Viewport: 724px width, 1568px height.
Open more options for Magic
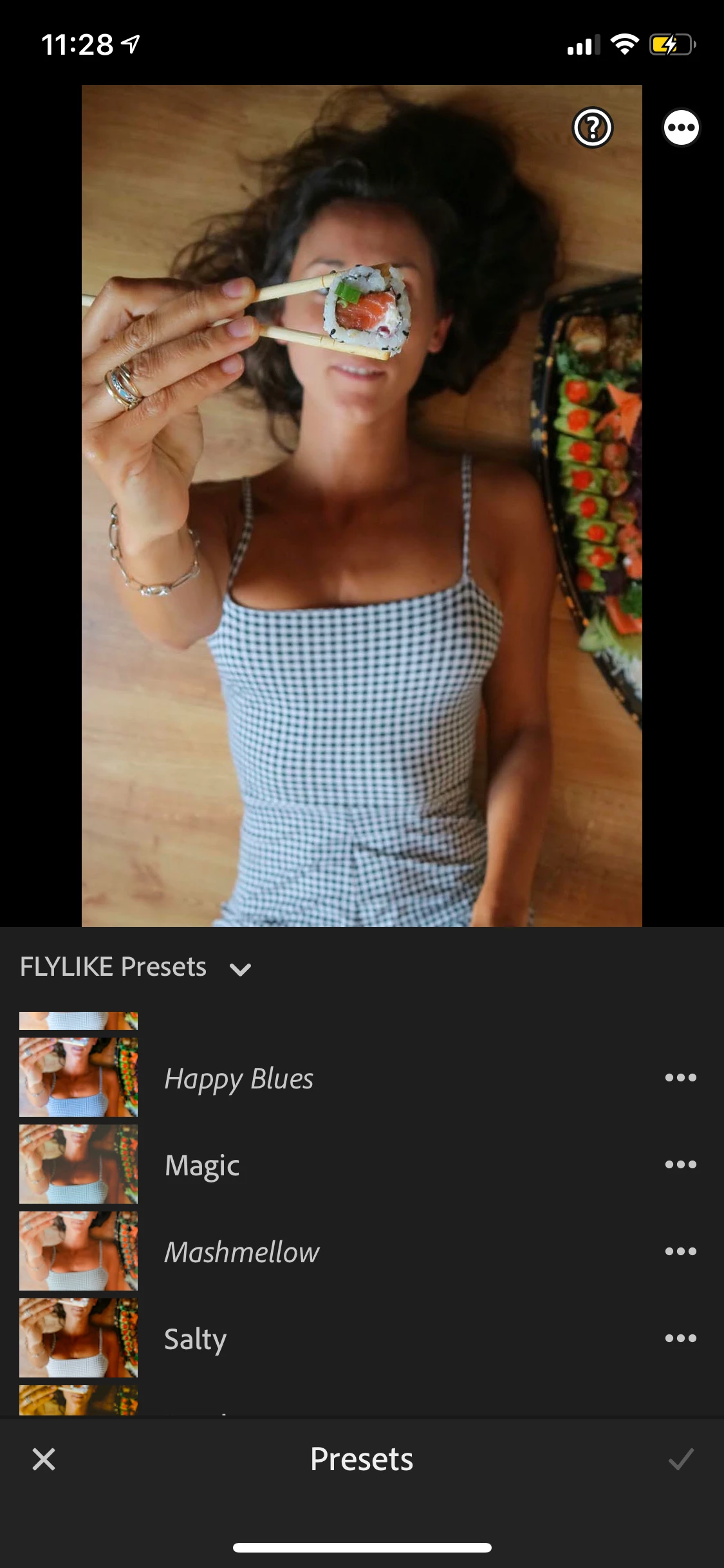click(x=680, y=1164)
